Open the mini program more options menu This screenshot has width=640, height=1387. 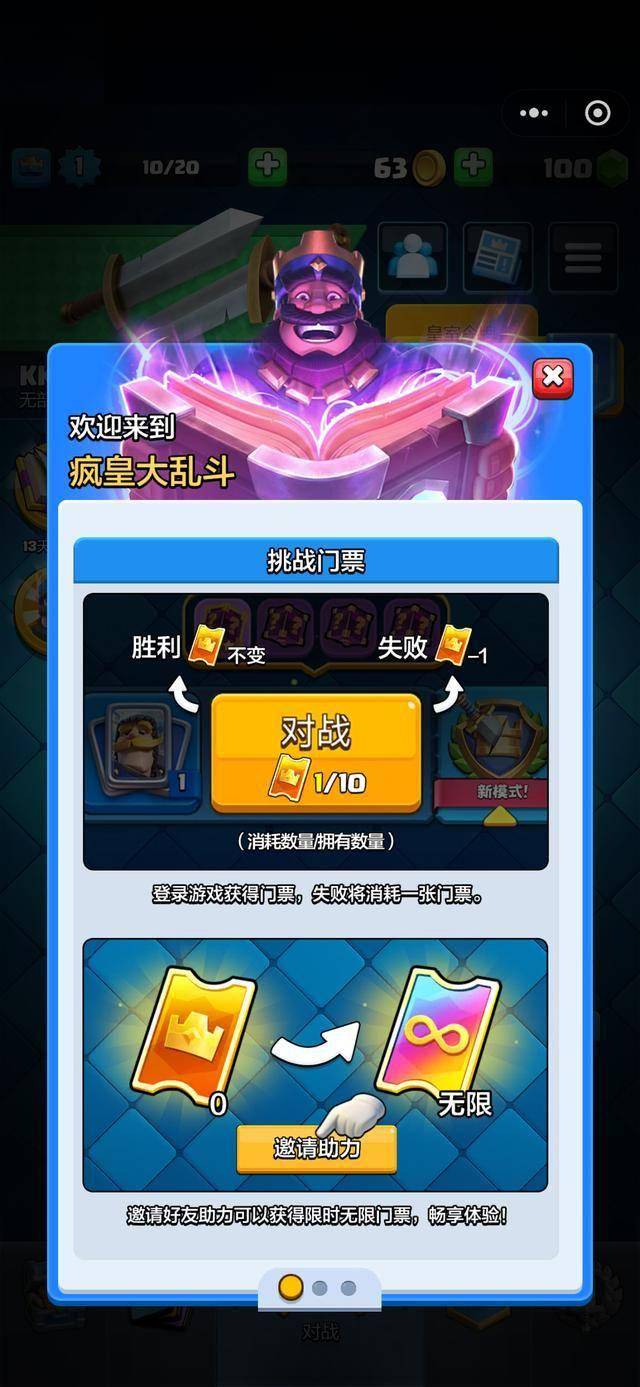(x=535, y=113)
